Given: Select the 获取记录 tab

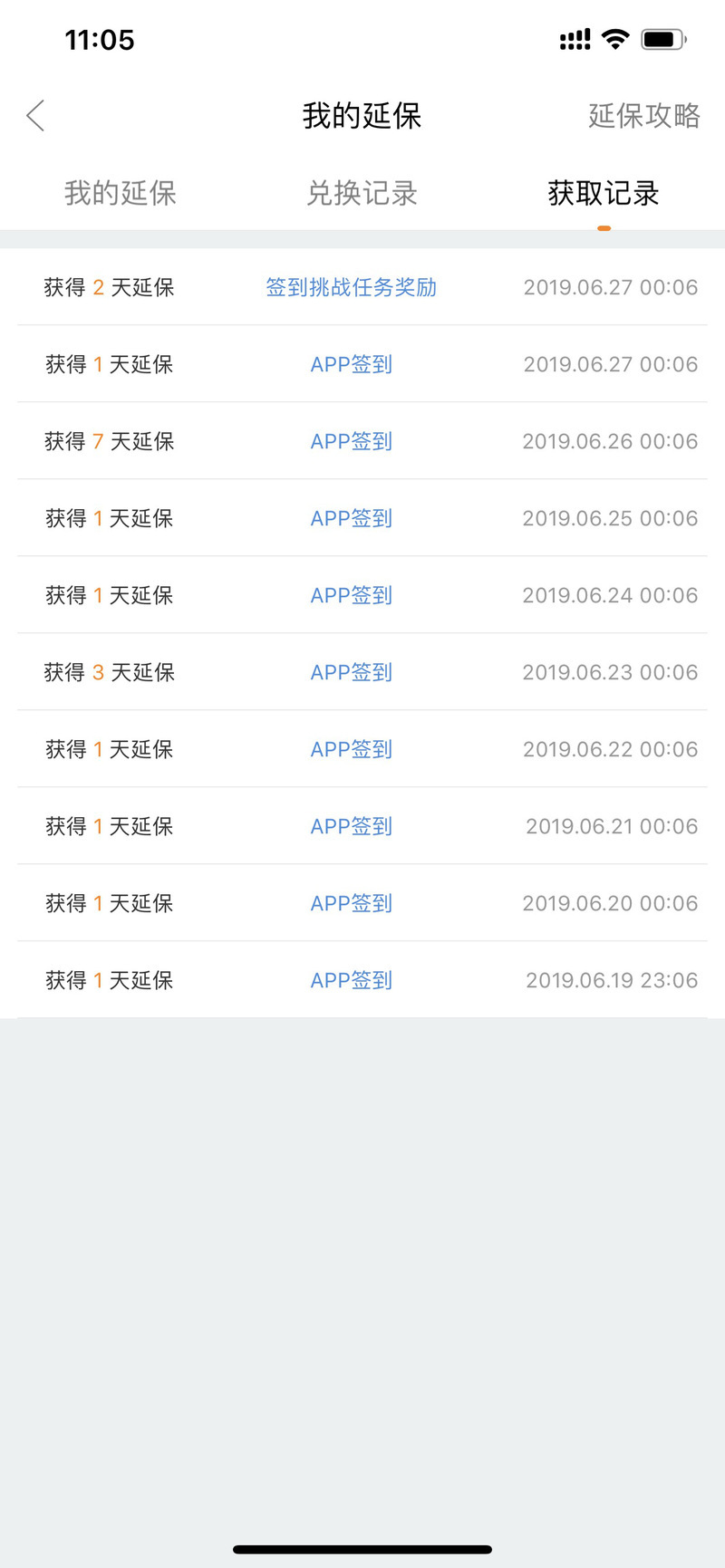Looking at the screenshot, I should 604,193.
